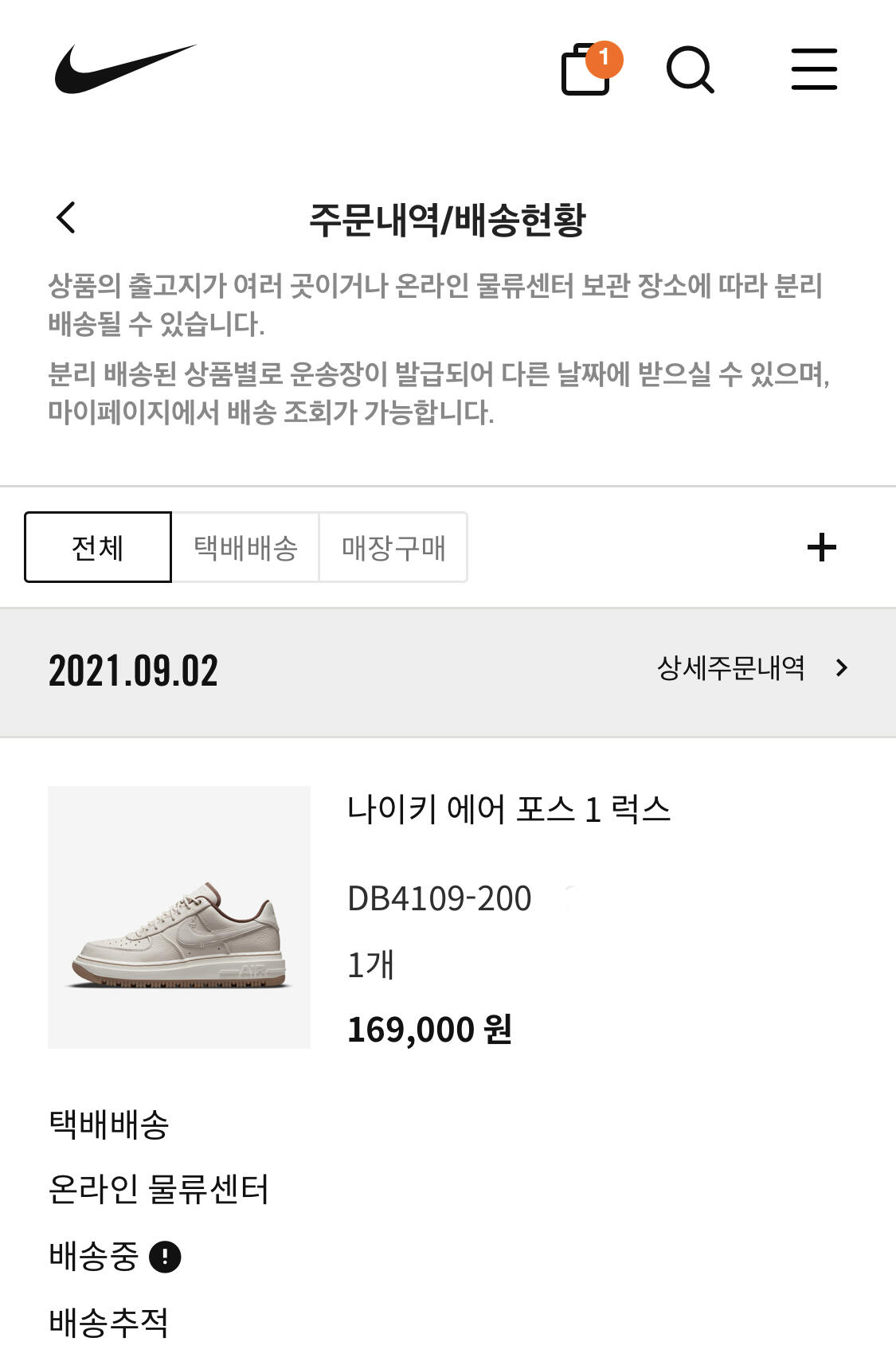This screenshot has width=896, height=1365.
Task: Expand the plus icon beside the tabs
Action: (x=821, y=548)
